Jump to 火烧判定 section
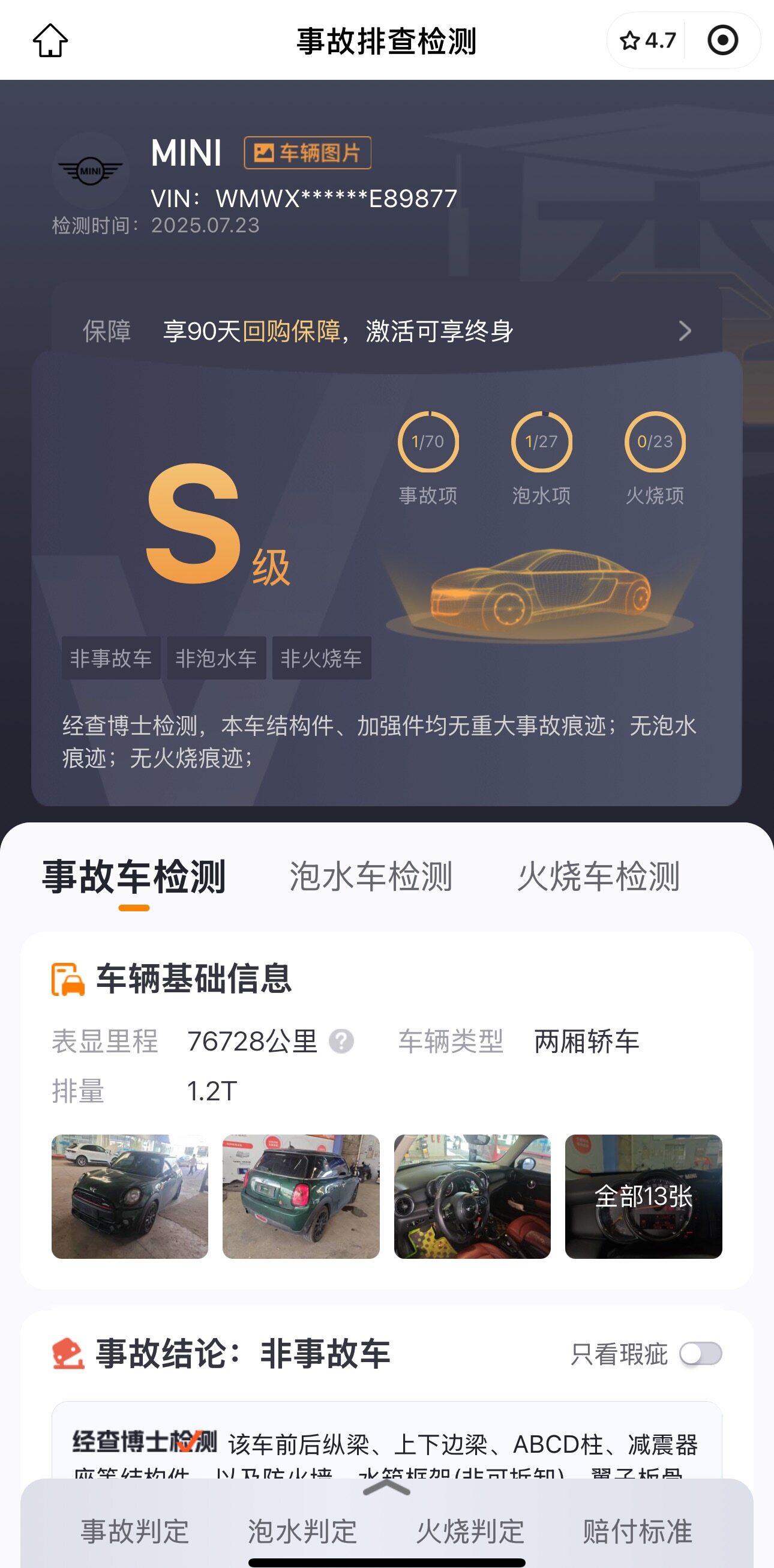774x1568 pixels. (470, 1531)
